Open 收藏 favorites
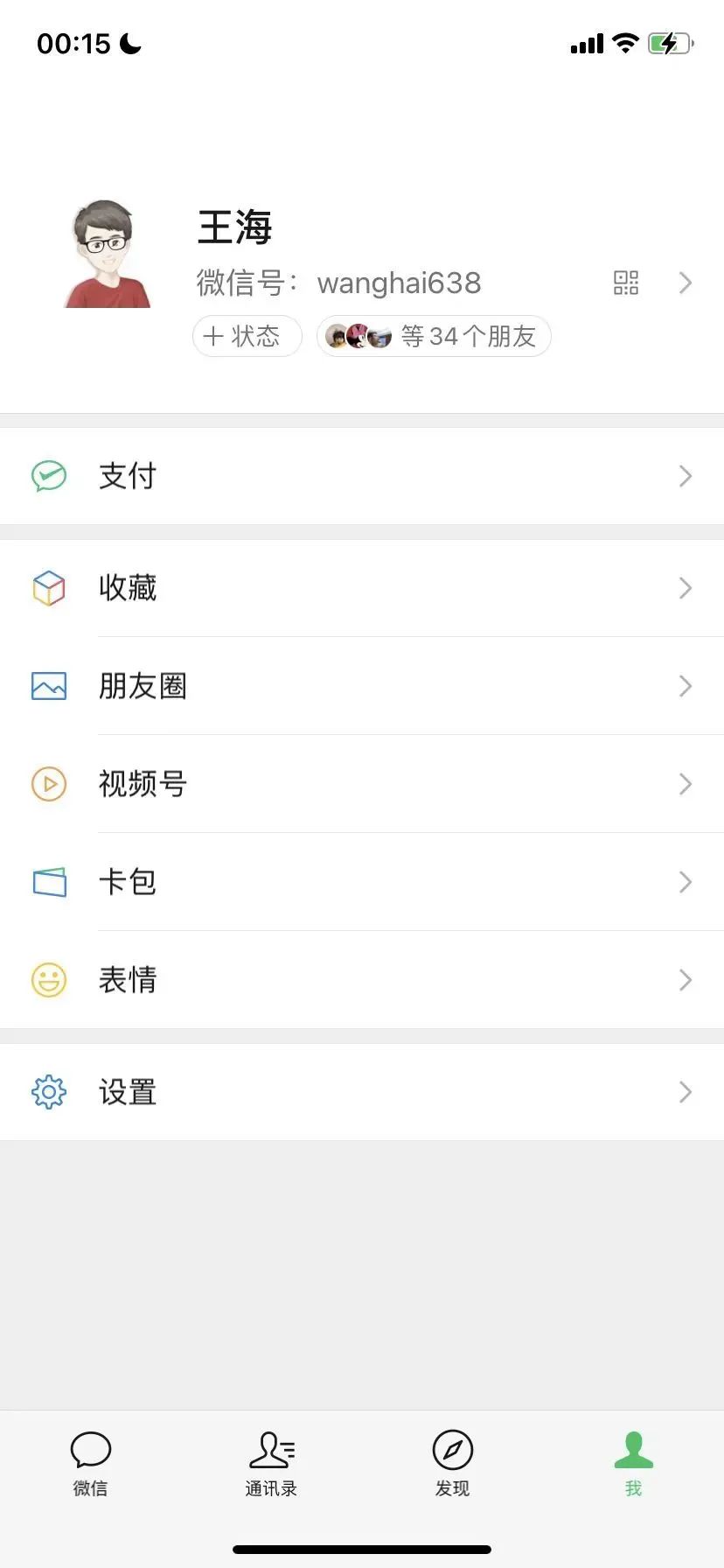The width and height of the screenshot is (724, 1568). (362, 588)
